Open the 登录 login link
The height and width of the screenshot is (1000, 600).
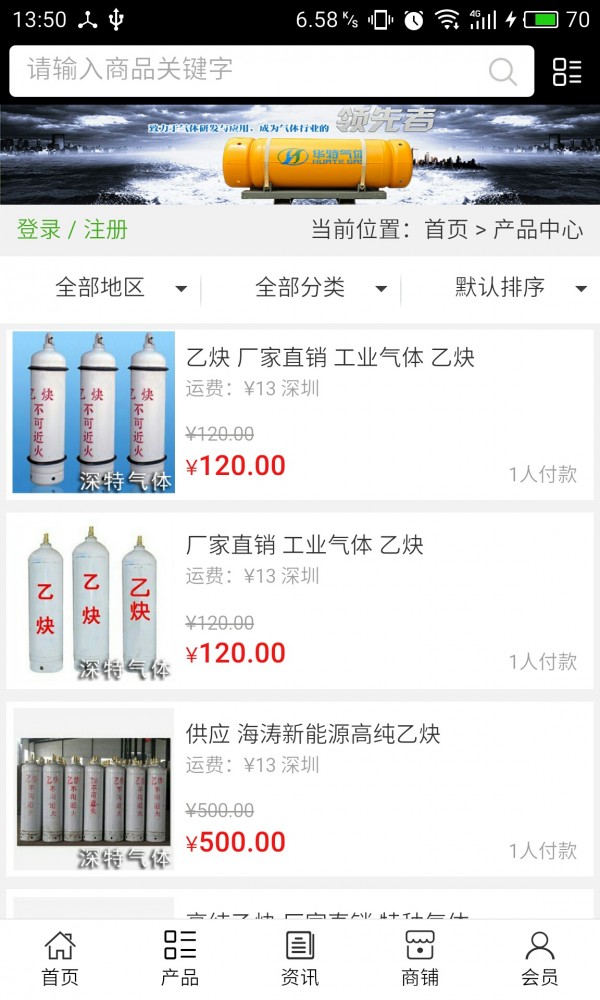39,229
